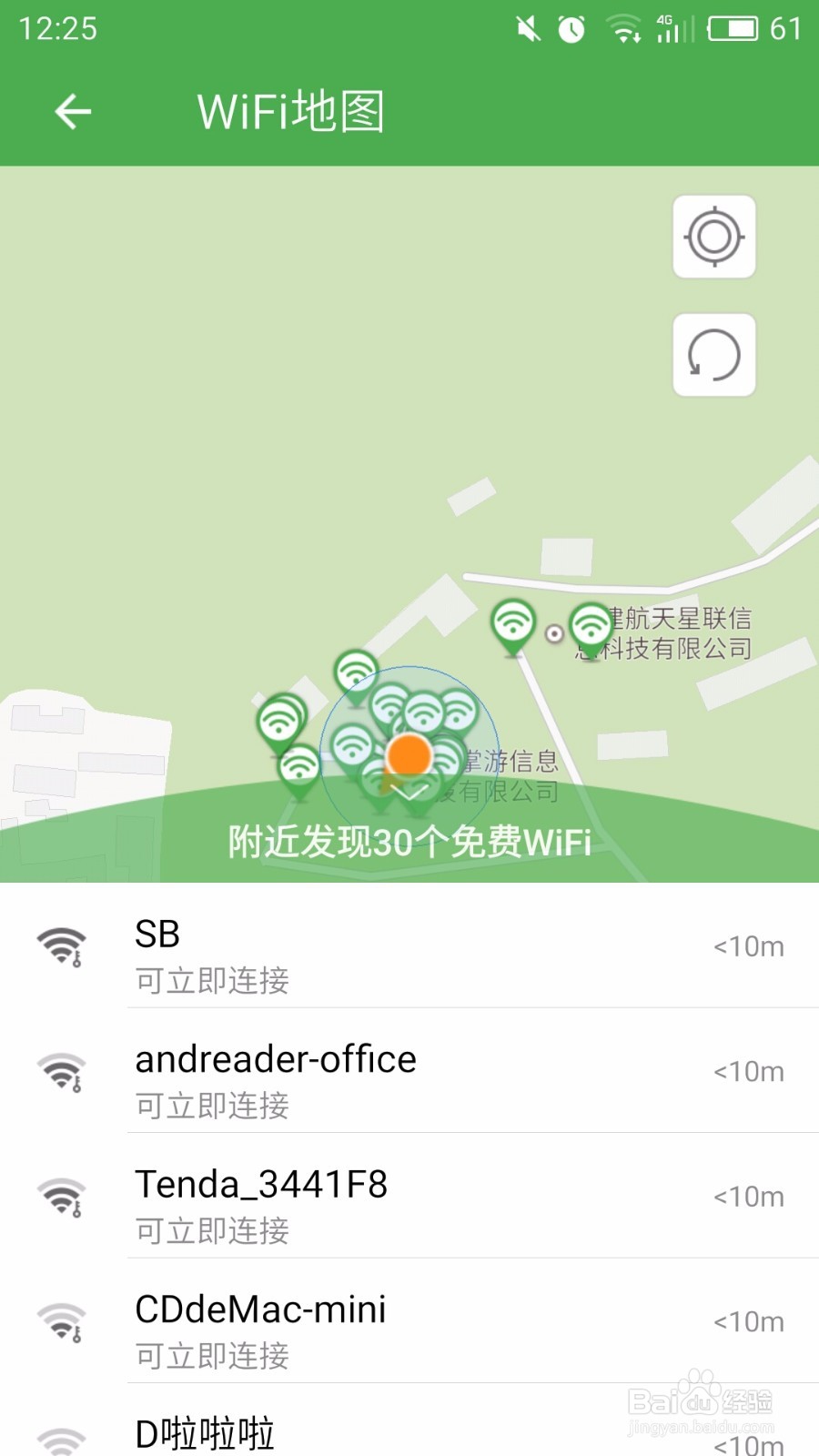Tap the lock icon on Tenda_3441F8 signal symbol

[77, 1210]
